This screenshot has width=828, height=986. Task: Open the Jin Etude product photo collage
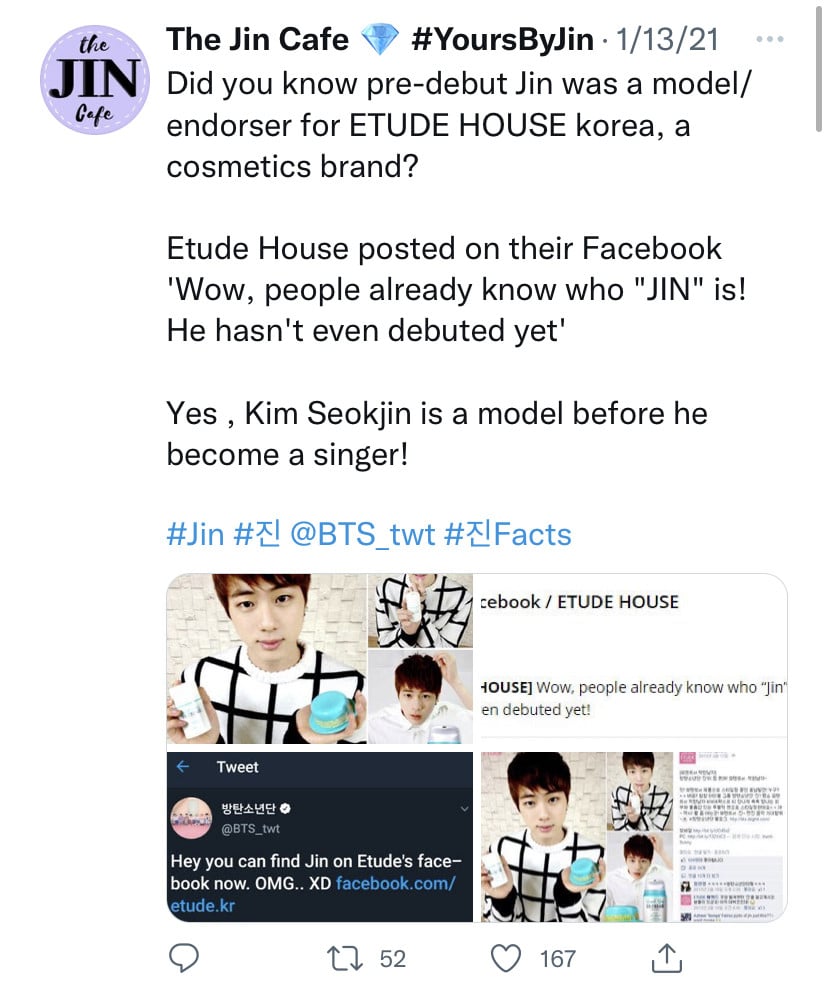[320, 659]
